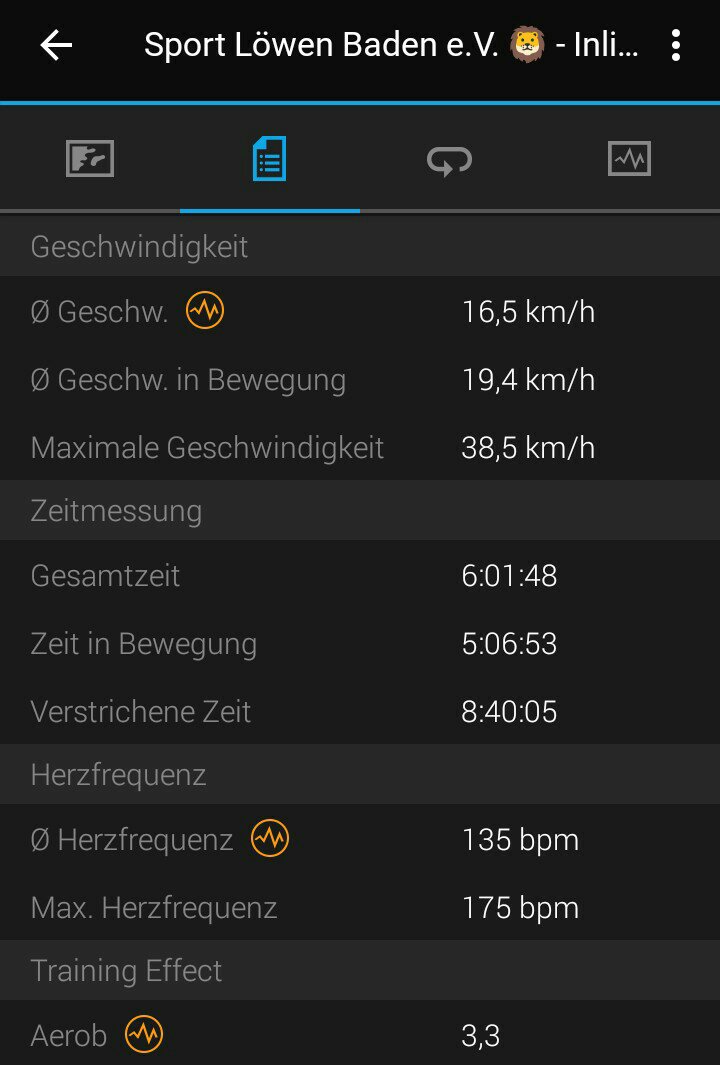Tap chart icon beside Ø Herzfrequenz
720x1065 pixels.
270,839
